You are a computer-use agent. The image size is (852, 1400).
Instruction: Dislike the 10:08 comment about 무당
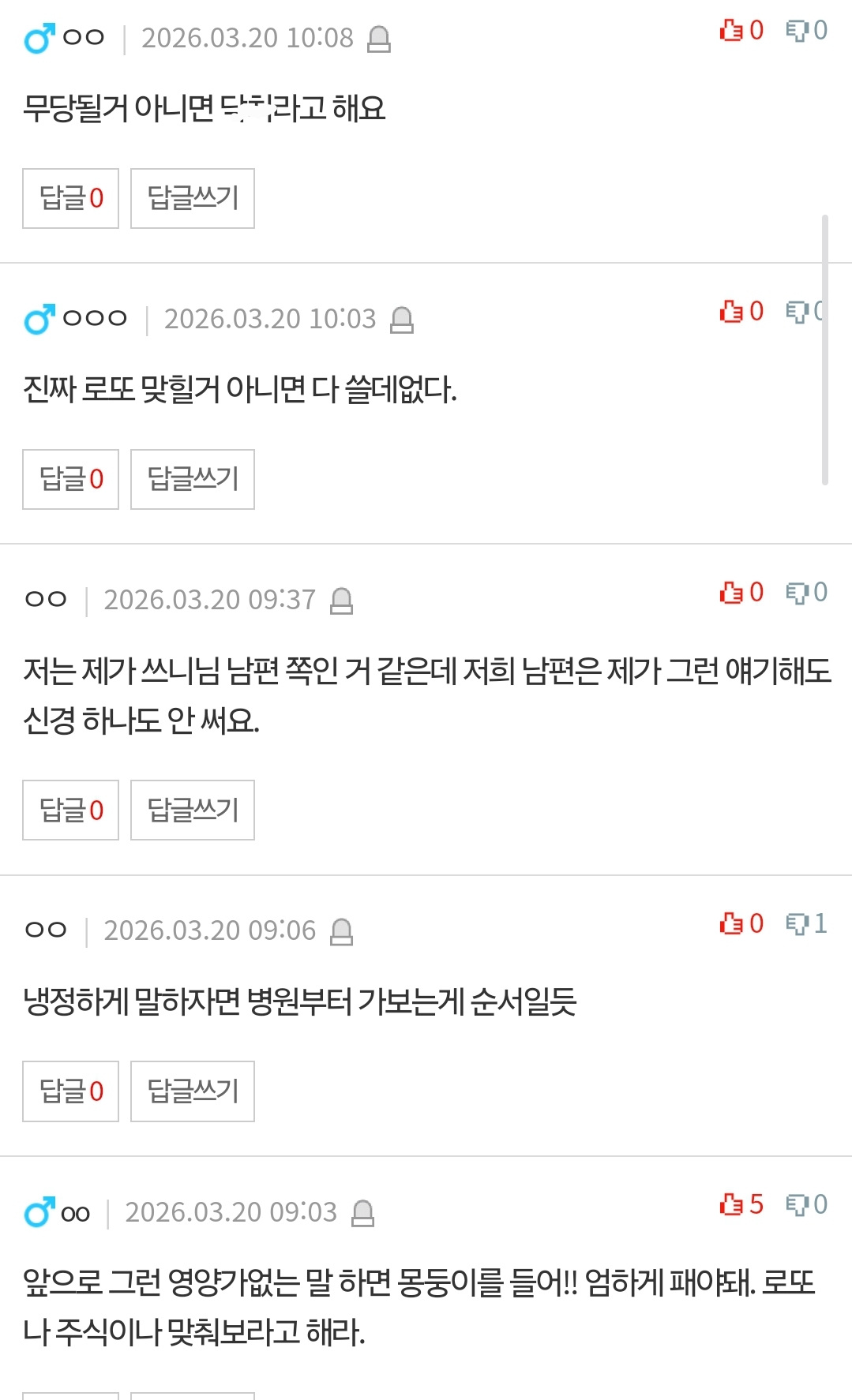[x=796, y=31]
